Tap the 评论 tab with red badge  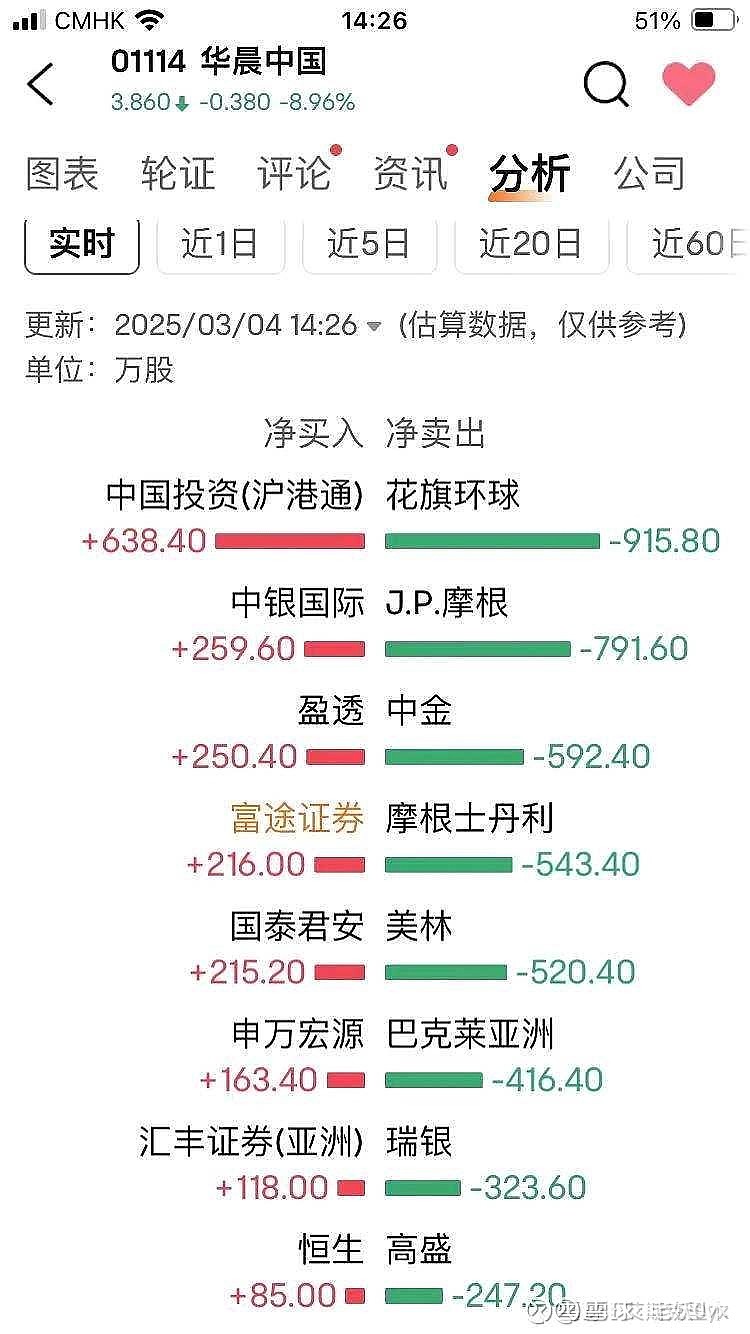[x=298, y=172]
